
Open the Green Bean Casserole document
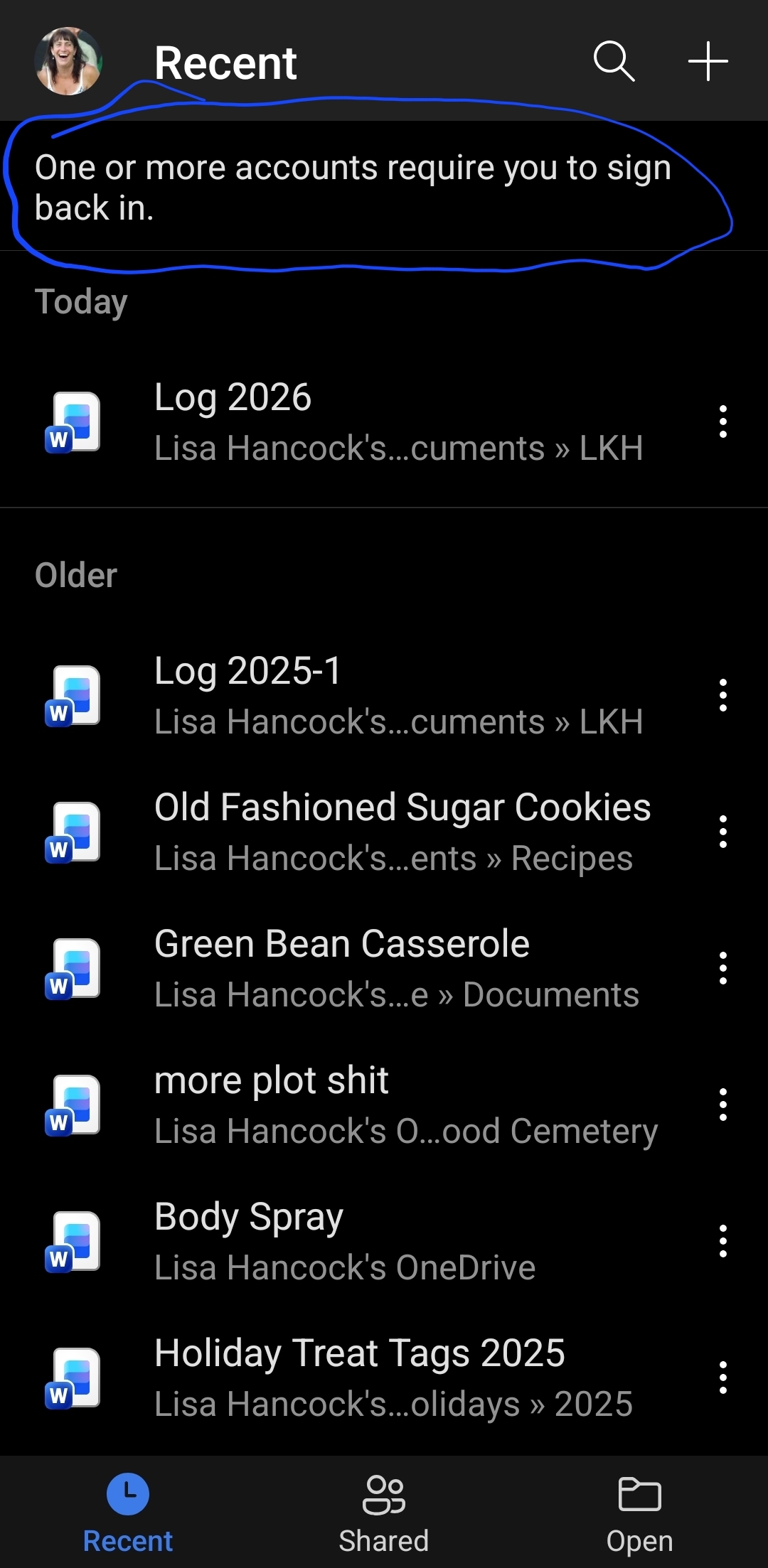coord(397,968)
